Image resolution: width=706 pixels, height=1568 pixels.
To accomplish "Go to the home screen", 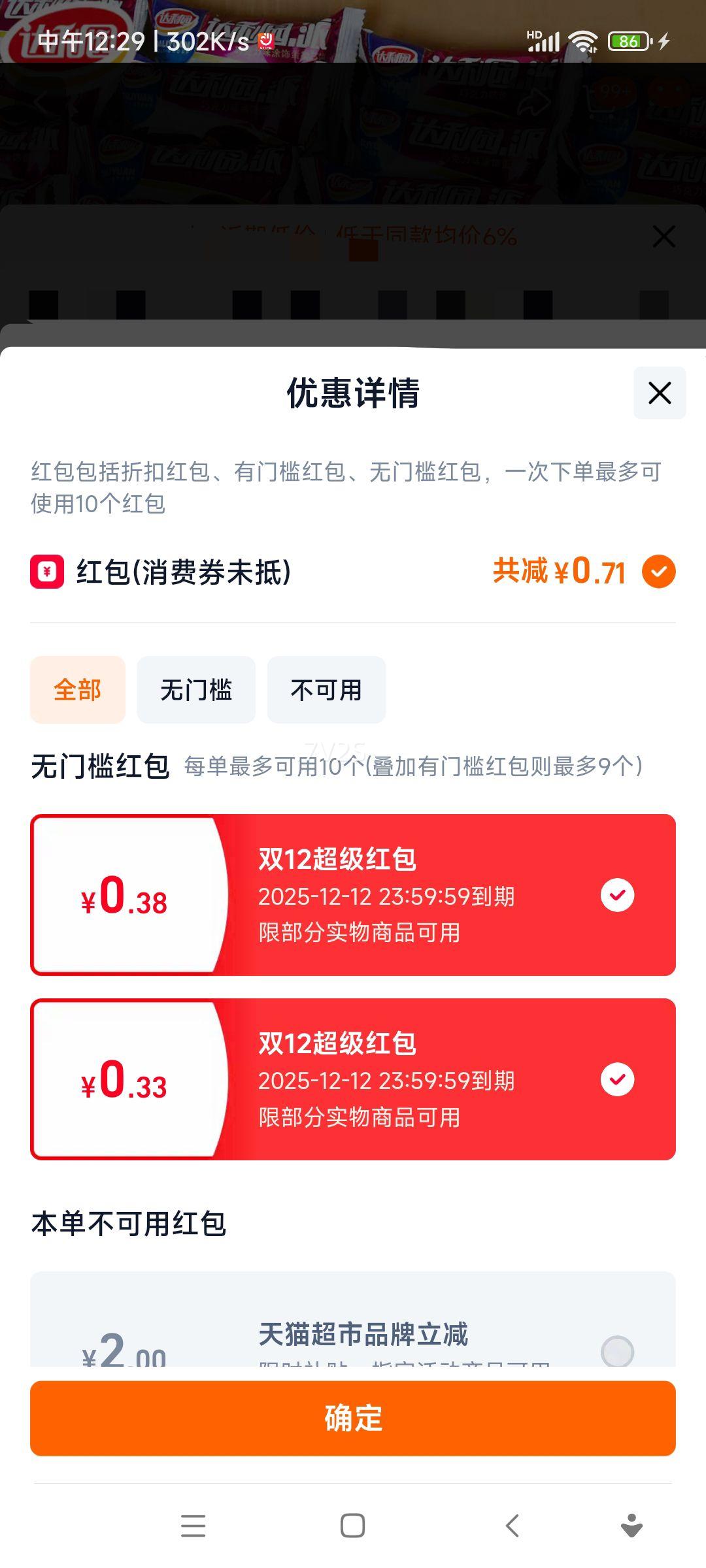I will [x=353, y=1526].
